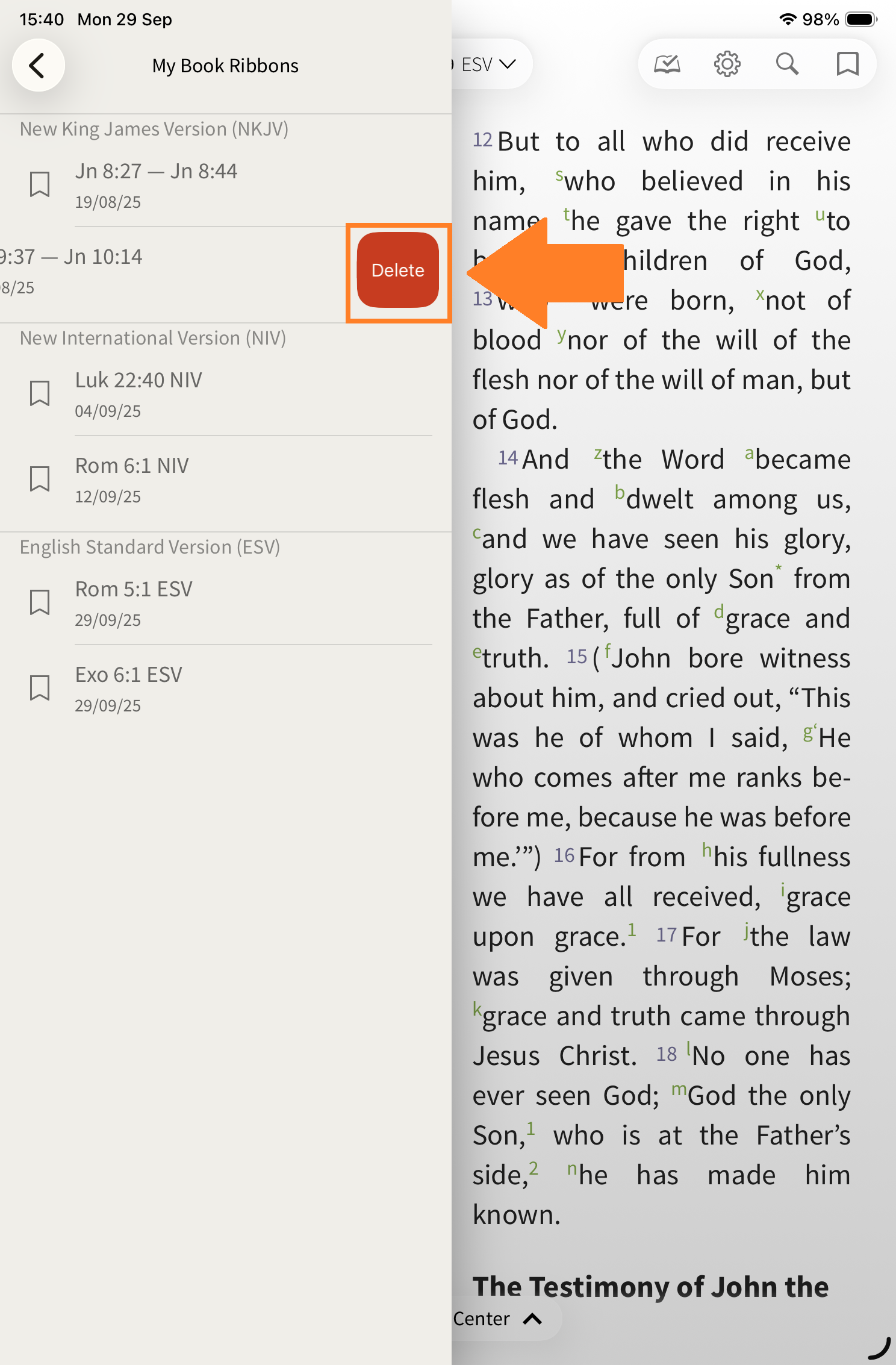
Task: Open the bookmark ribbon icon in toolbar
Action: pos(847,64)
